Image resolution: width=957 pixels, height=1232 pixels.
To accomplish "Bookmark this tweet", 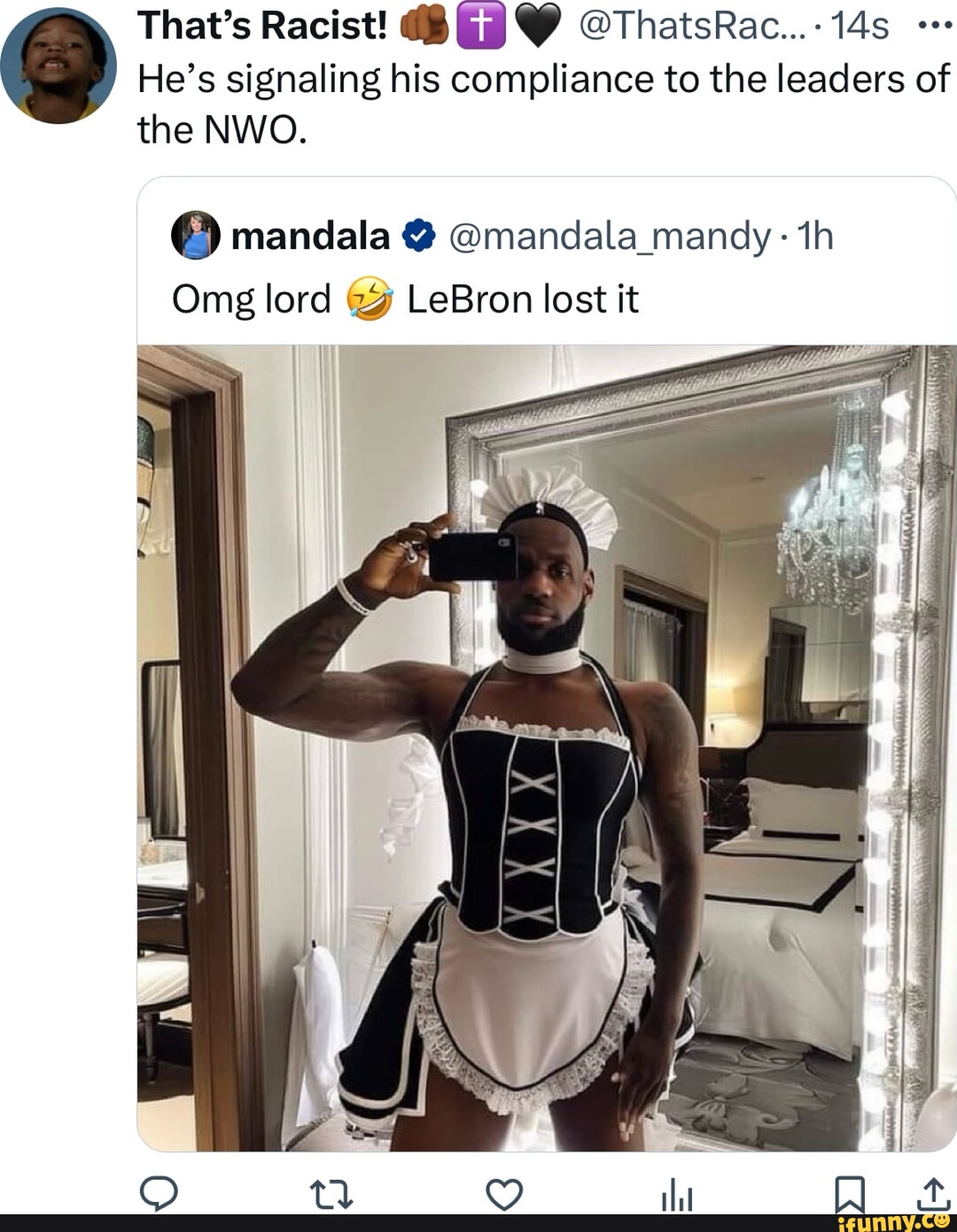I will pyautogui.click(x=849, y=1194).
